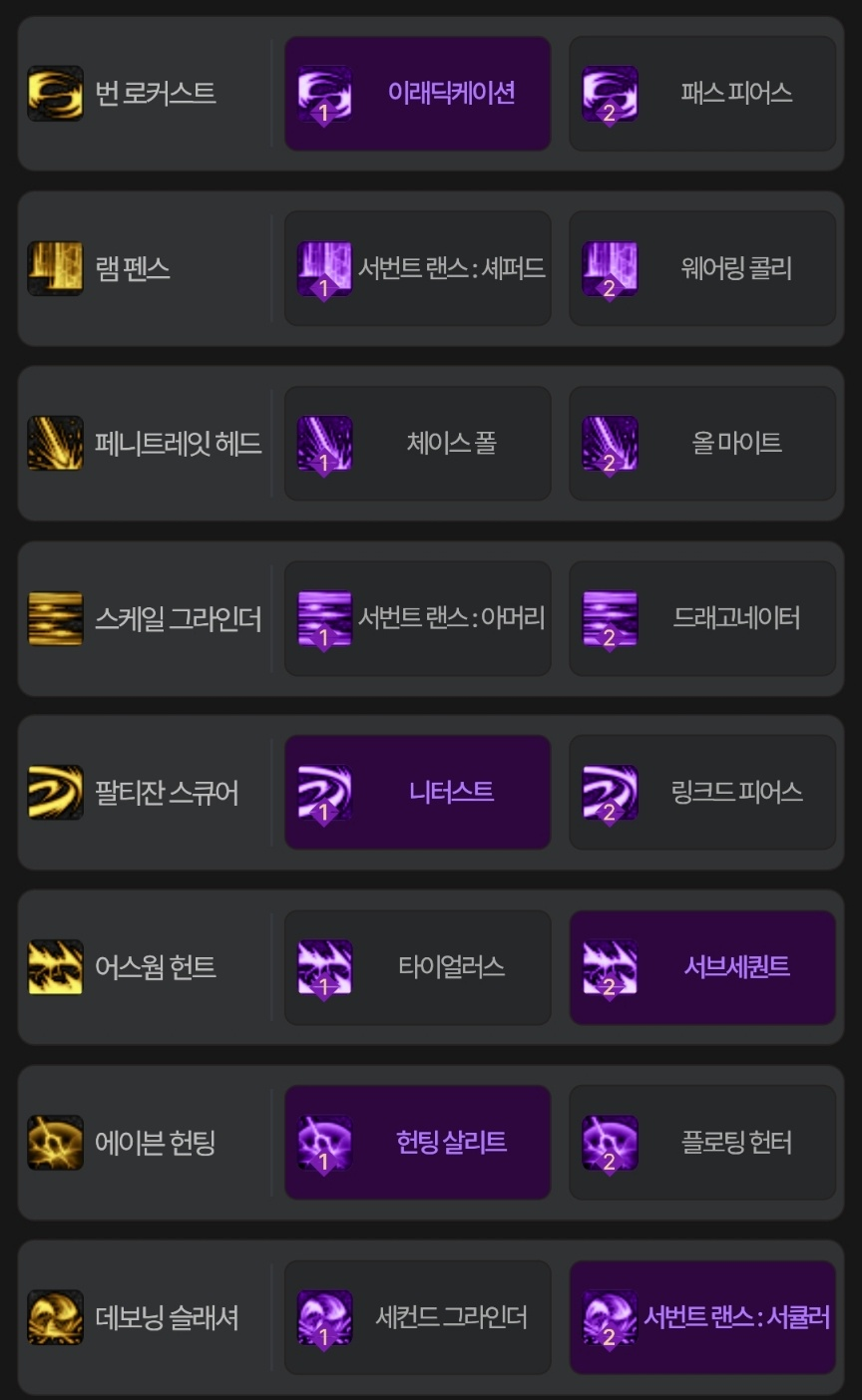
Task: Select the 이래딕케이션 option for 번 로커스트
Action: pos(418,94)
